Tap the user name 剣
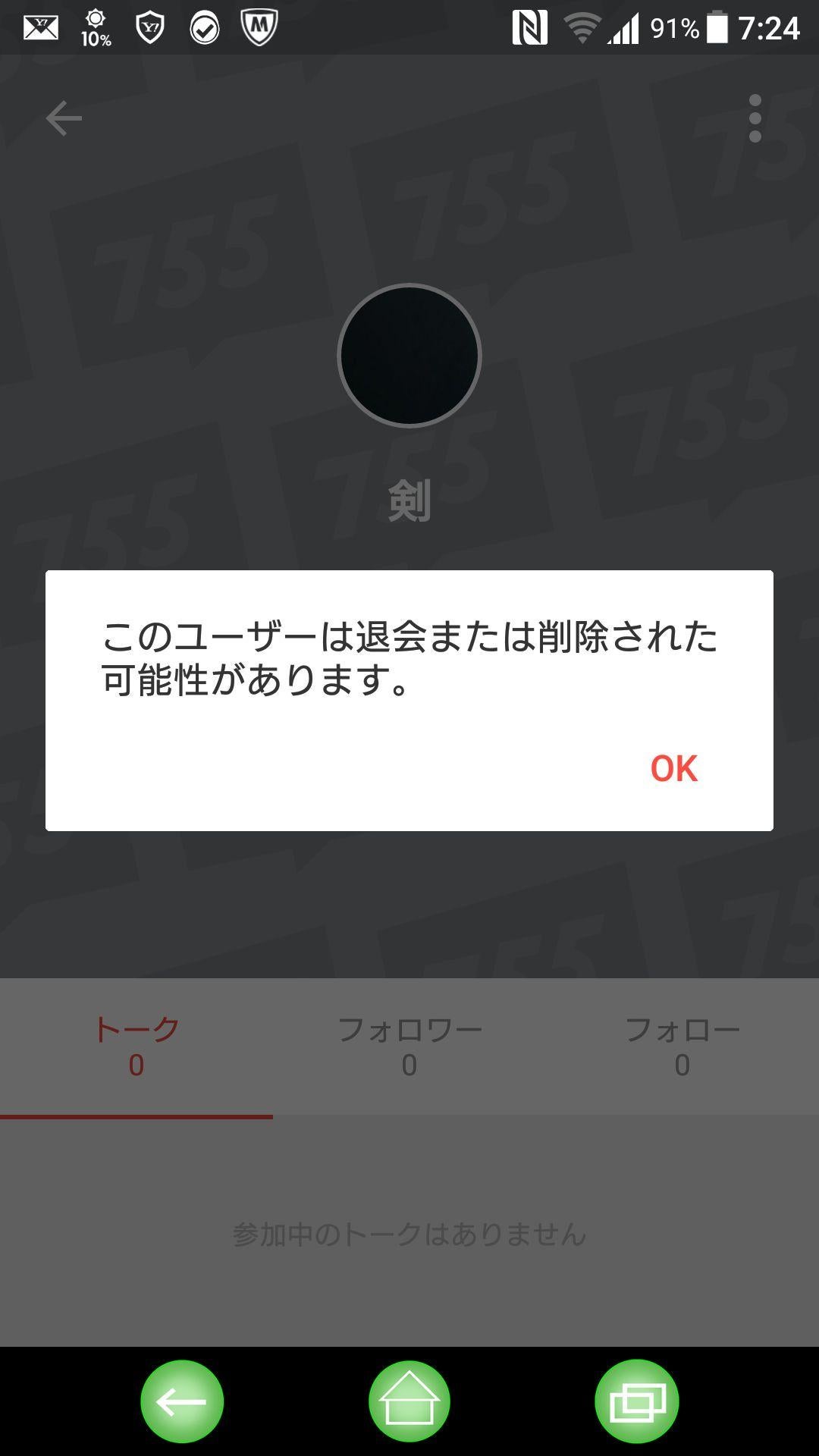This screenshot has height=1456, width=819. tap(409, 497)
